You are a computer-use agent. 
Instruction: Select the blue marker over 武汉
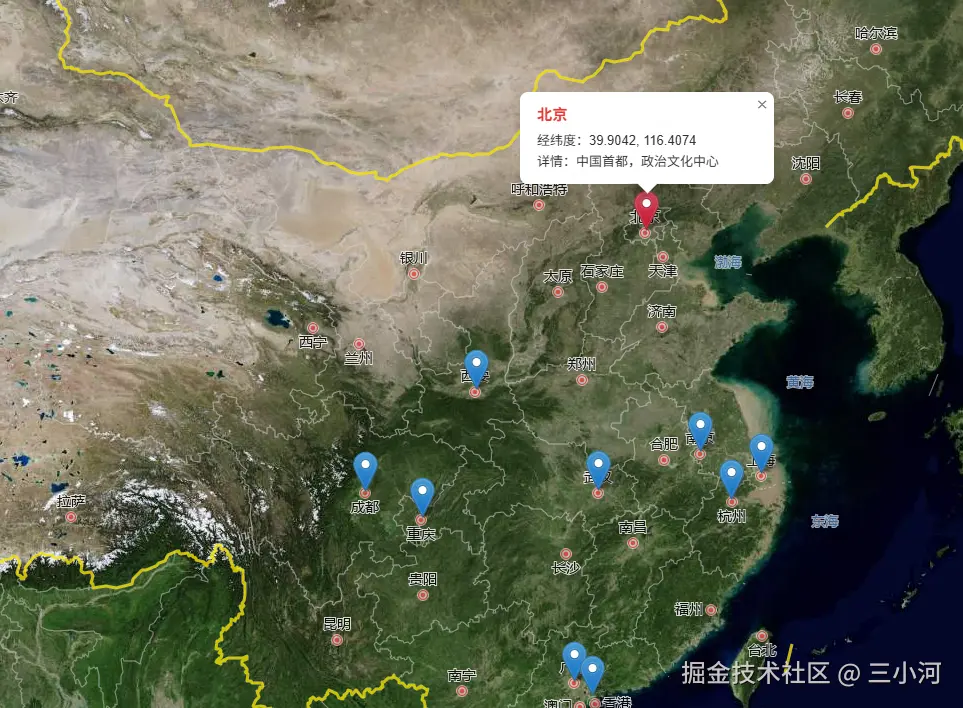598,467
